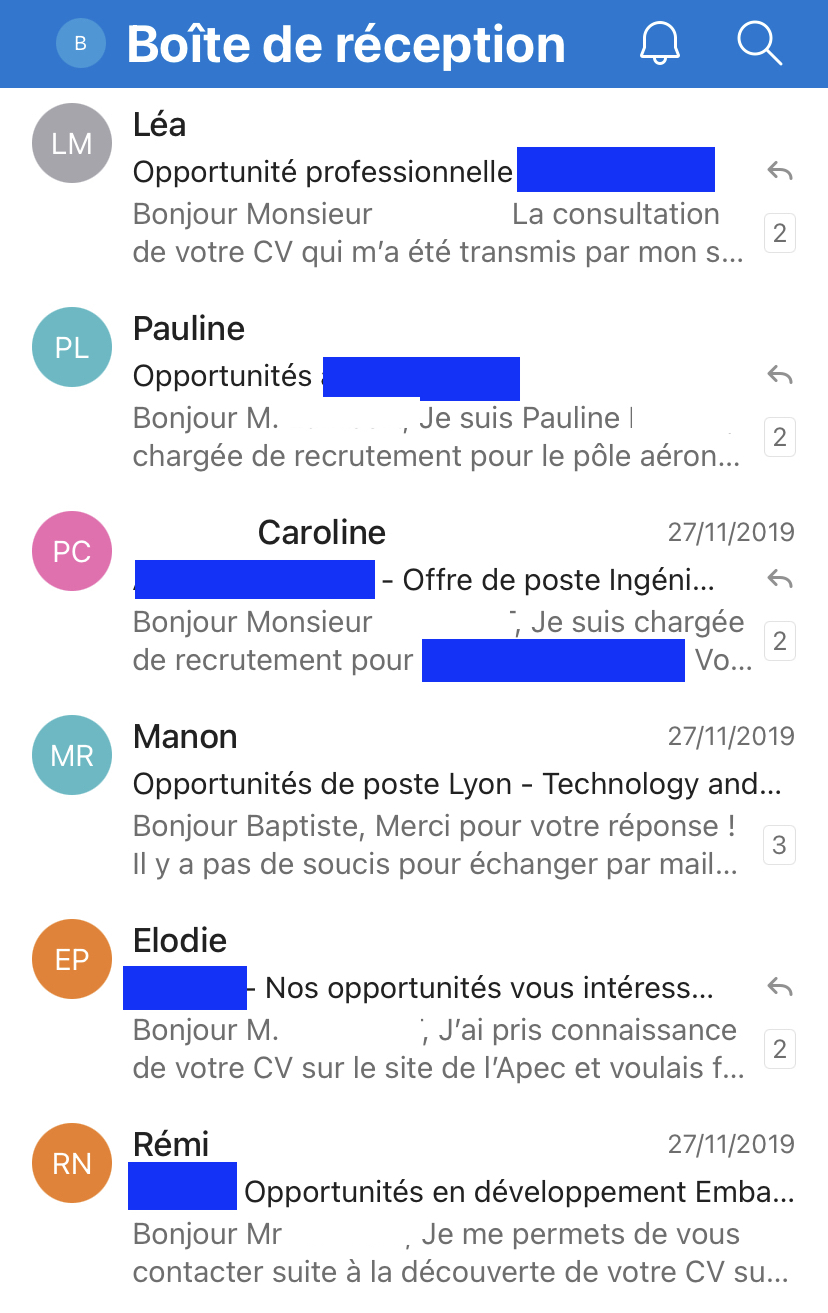Open the notification bell icon
The image size is (828, 1313).
(660, 43)
